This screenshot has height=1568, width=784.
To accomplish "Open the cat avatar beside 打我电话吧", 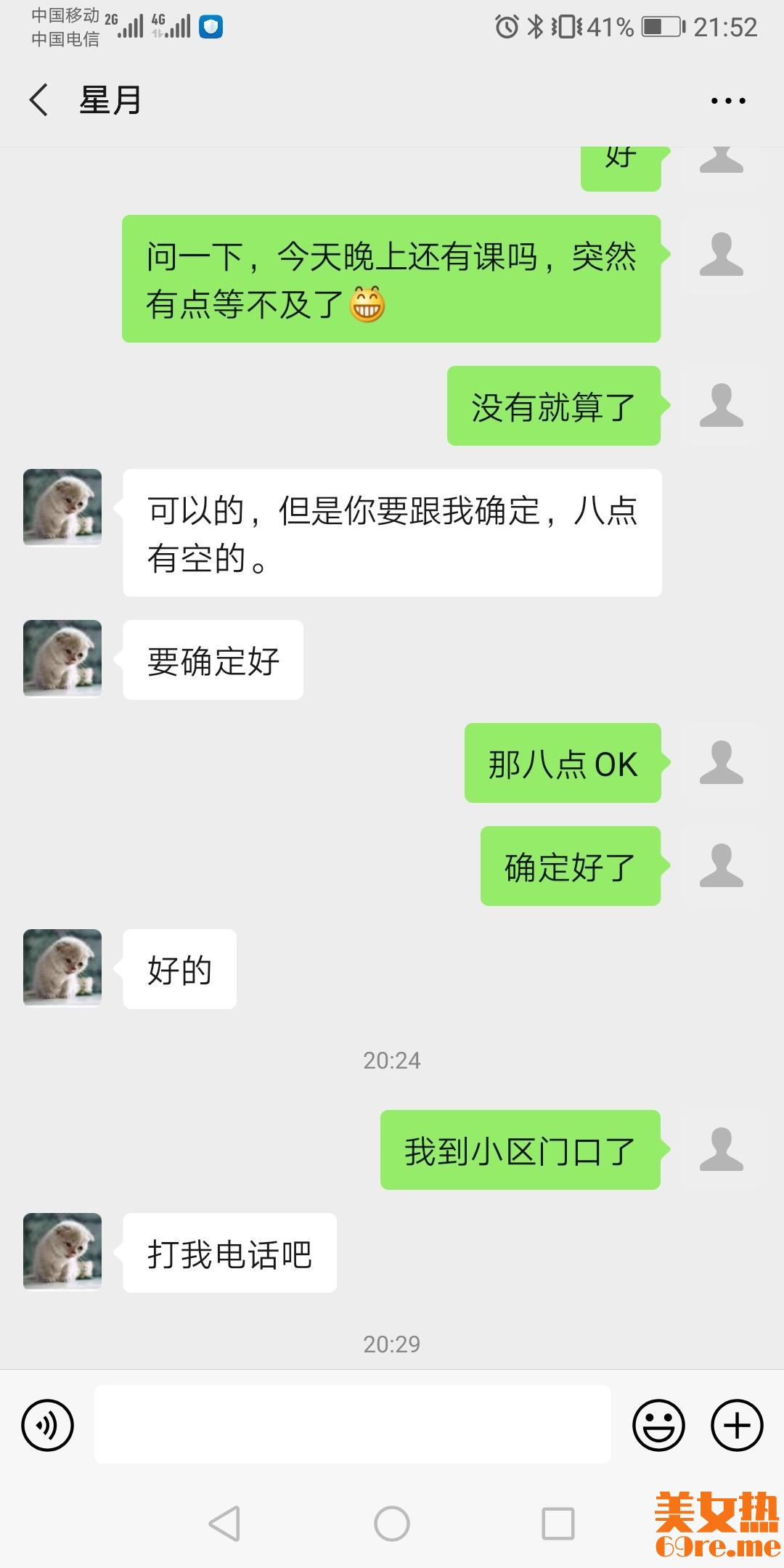I will click(x=62, y=1251).
